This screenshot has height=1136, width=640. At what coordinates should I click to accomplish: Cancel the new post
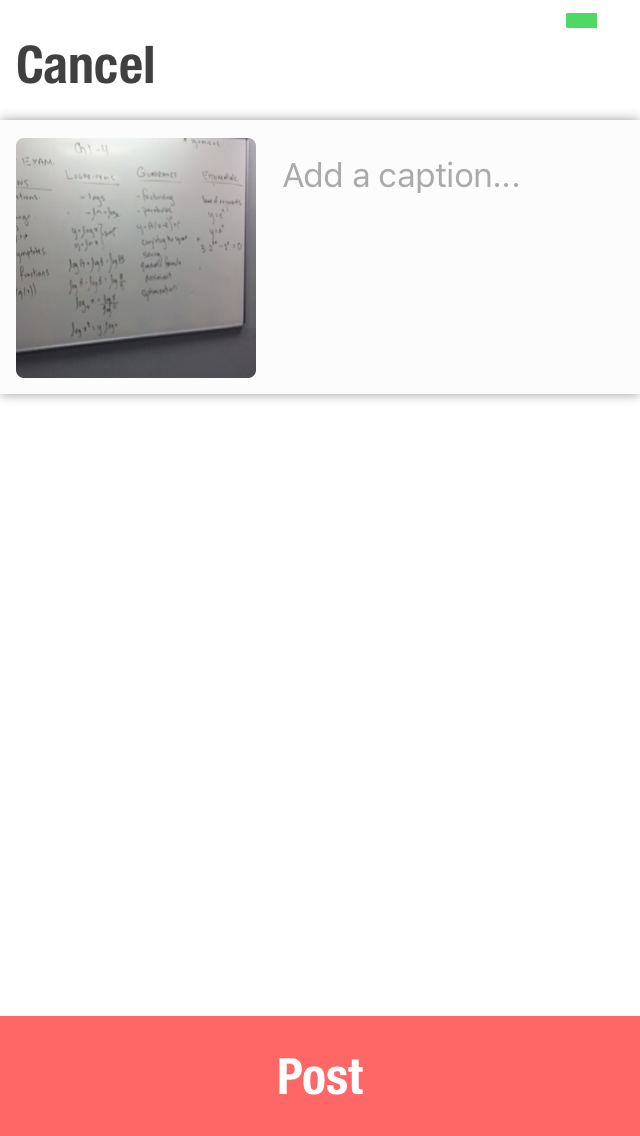coord(86,66)
